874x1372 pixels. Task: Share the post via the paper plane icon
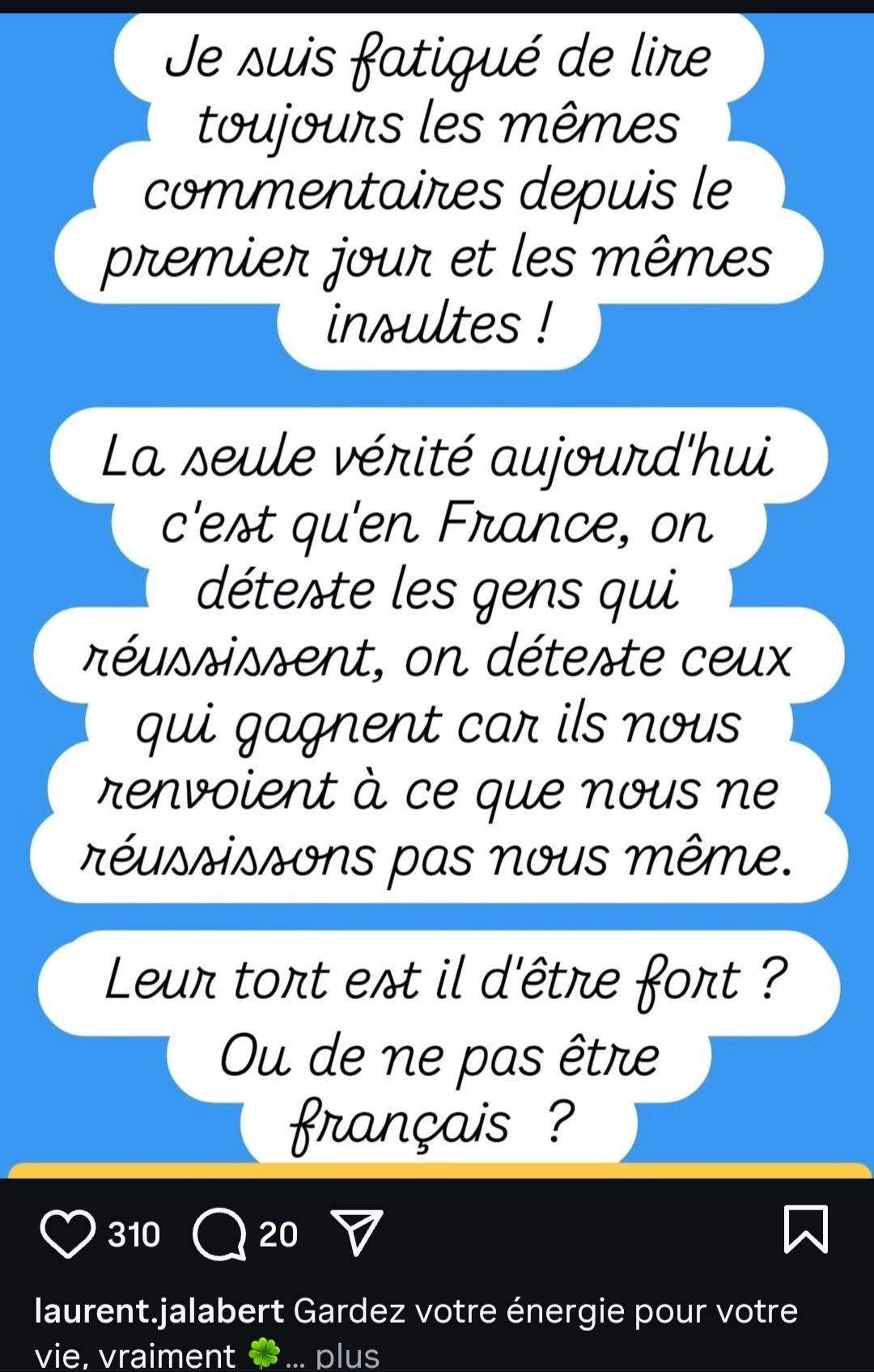[x=357, y=1233]
